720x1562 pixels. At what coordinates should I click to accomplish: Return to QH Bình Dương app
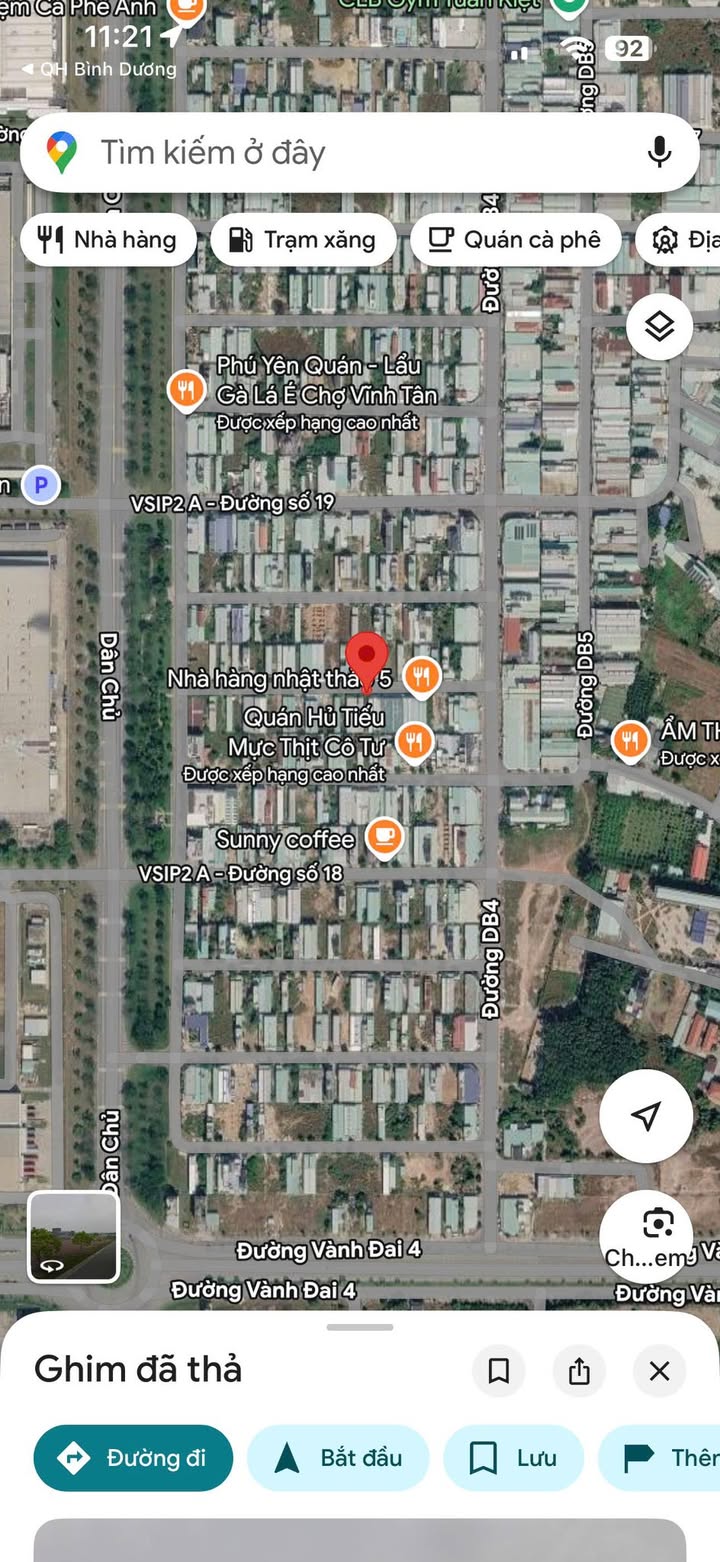point(98,69)
